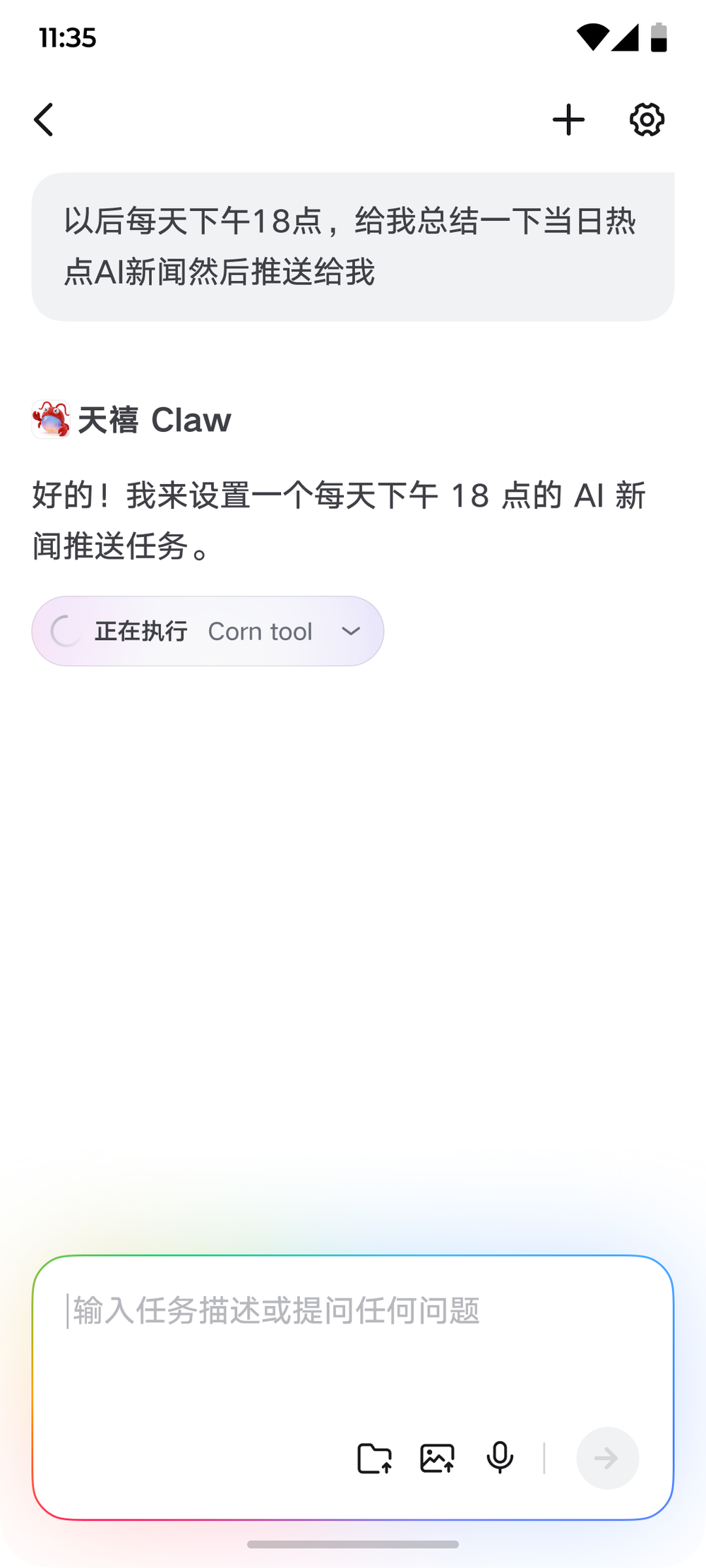Viewport: 706px width, 1568px height.
Task: Tap the executing spinner progress indicator
Action: coord(64,631)
